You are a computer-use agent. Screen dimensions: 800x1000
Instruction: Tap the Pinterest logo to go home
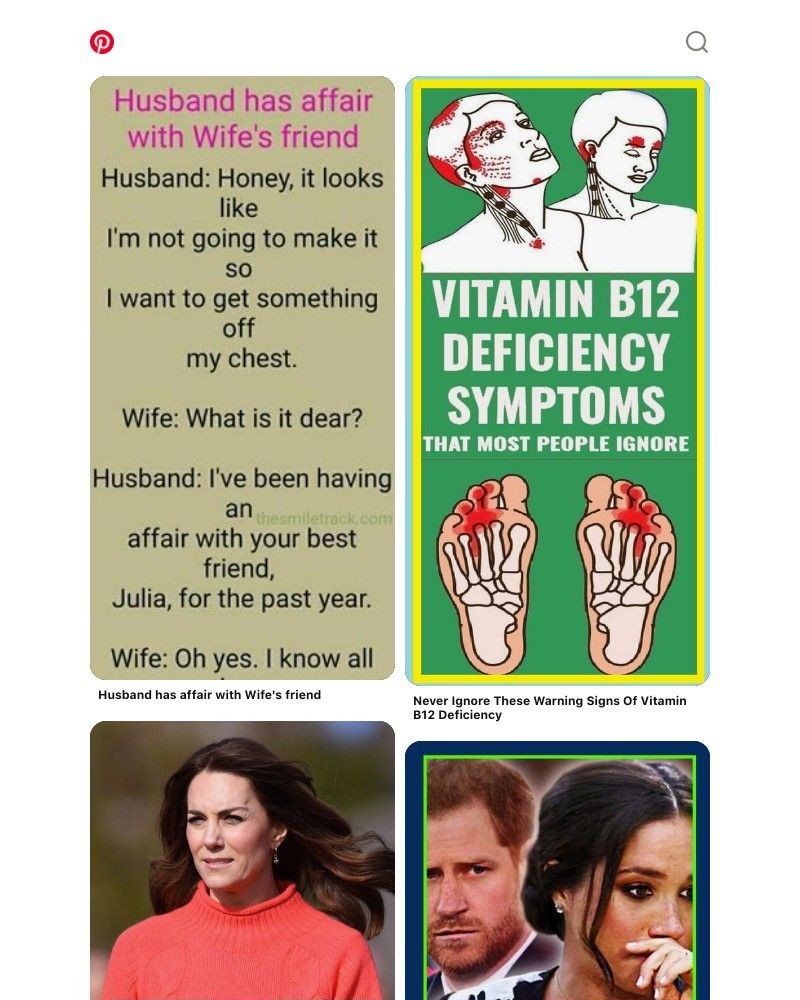pyautogui.click(x=102, y=42)
